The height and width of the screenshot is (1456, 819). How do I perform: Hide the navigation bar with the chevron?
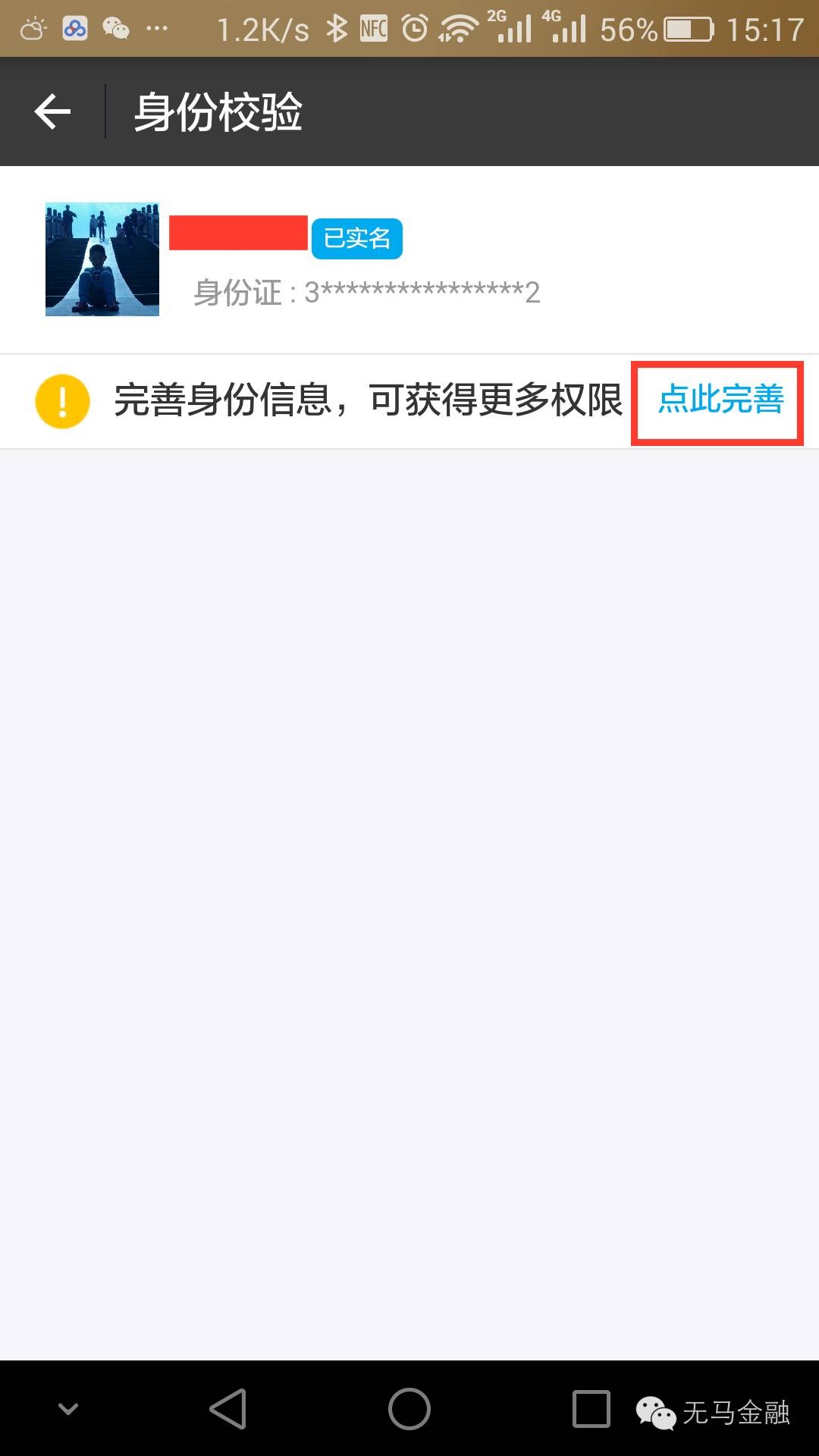point(68,1409)
